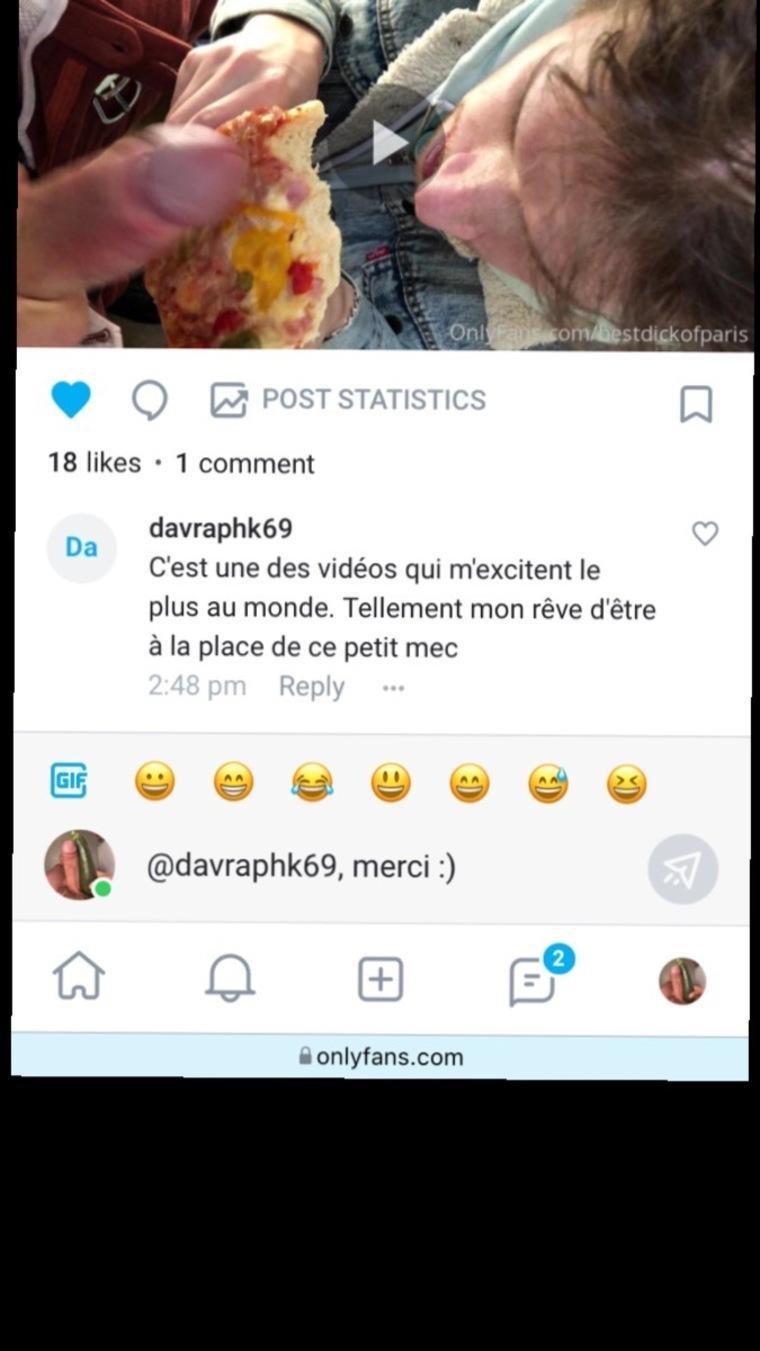Bookmark this post
The width and height of the screenshot is (760, 1351).
coord(695,404)
